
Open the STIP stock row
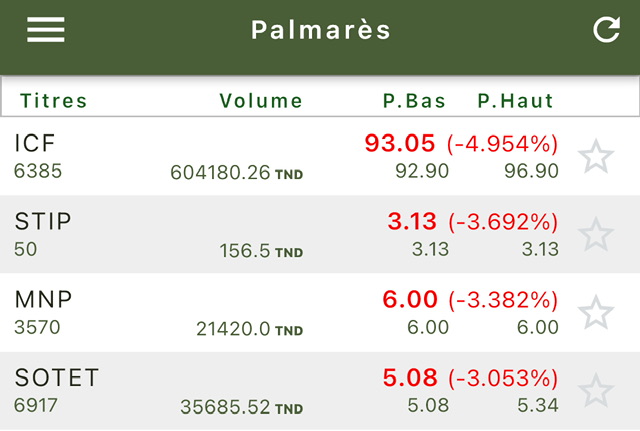pyautogui.click(x=280, y=235)
